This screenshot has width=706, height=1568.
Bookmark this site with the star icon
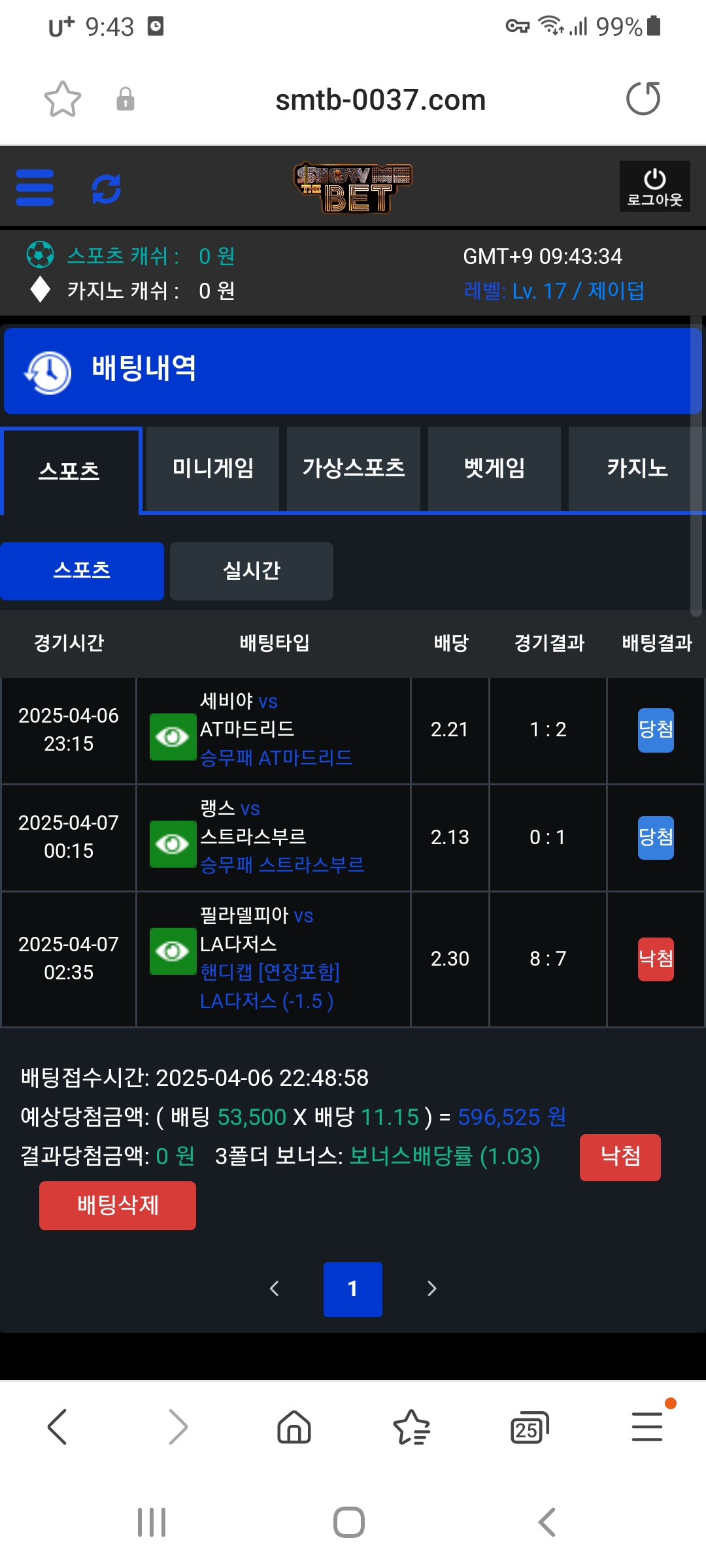pos(63,99)
